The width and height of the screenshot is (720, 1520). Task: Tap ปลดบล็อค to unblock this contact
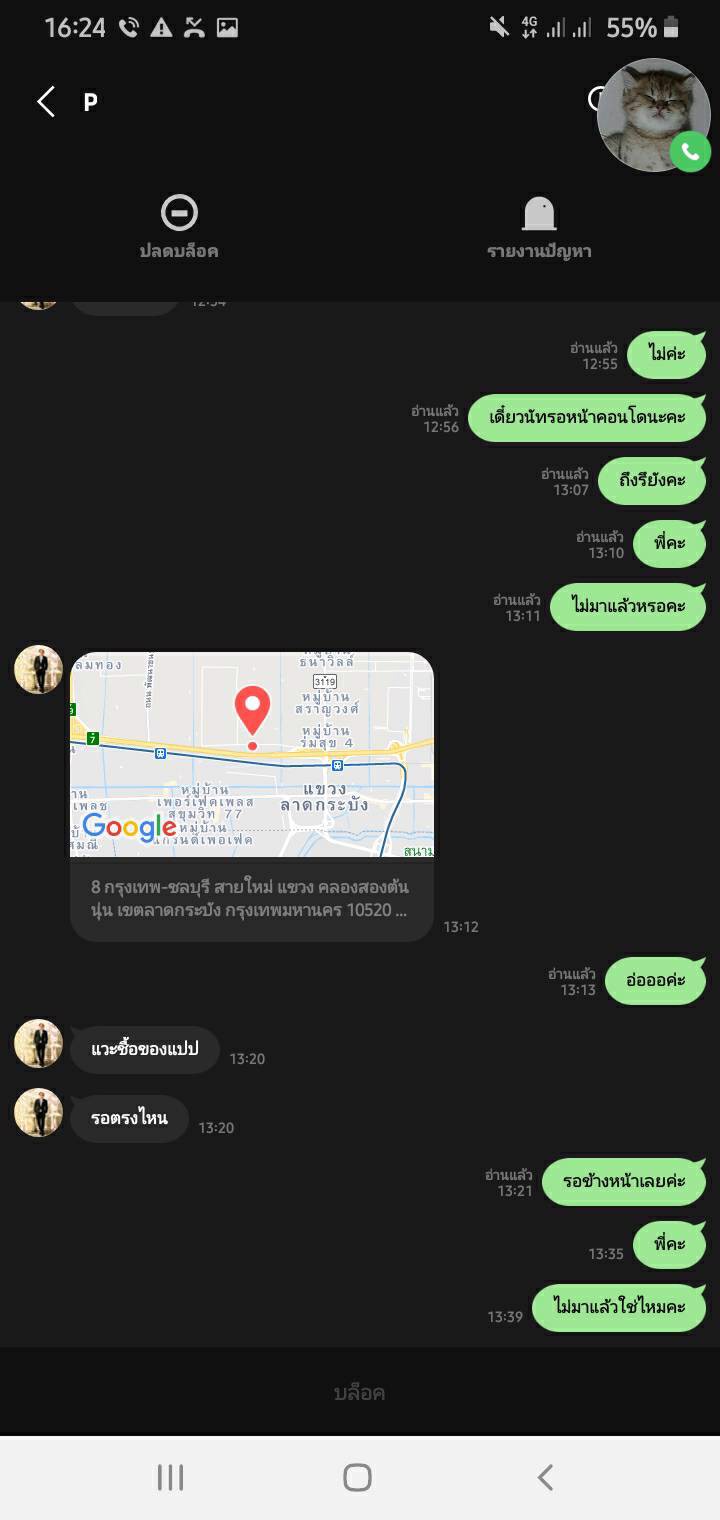[x=179, y=227]
